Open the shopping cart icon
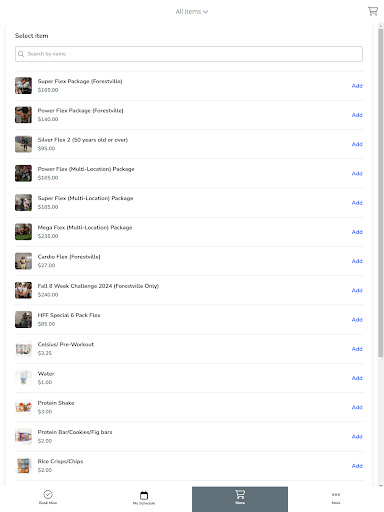 pyautogui.click(x=373, y=11)
